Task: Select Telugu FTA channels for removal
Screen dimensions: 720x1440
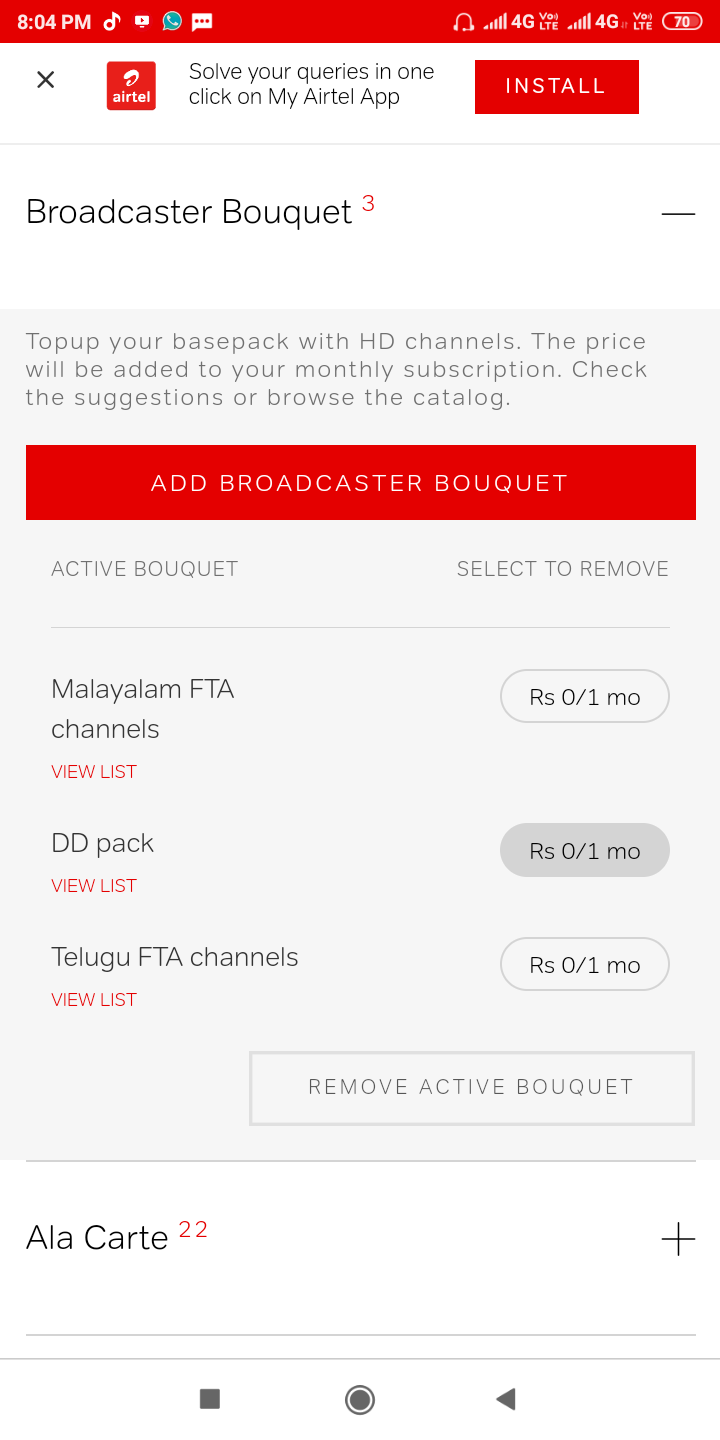Action: pyautogui.click(x=584, y=965)
